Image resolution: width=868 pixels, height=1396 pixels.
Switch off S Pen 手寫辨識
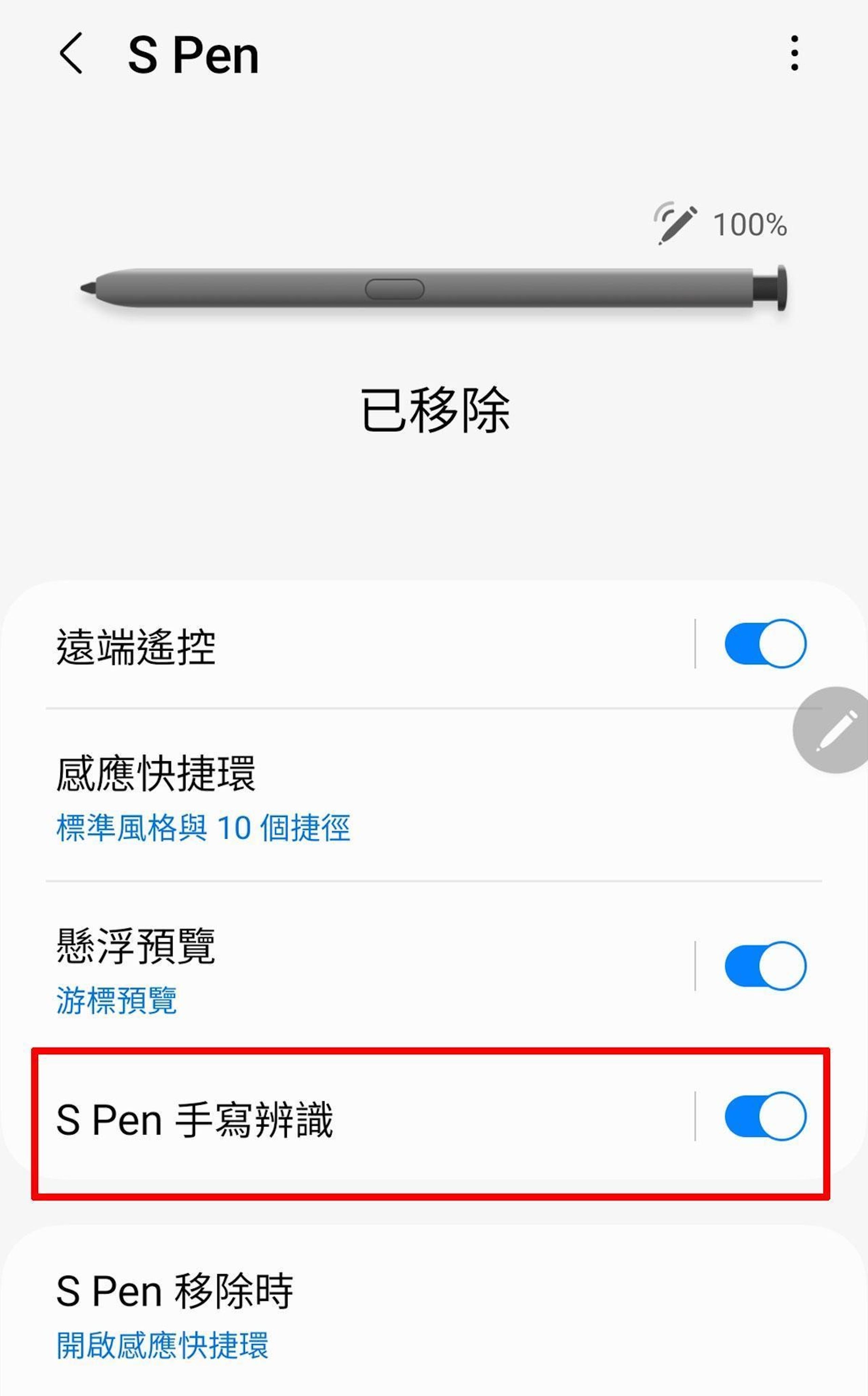coord(765,1117)
